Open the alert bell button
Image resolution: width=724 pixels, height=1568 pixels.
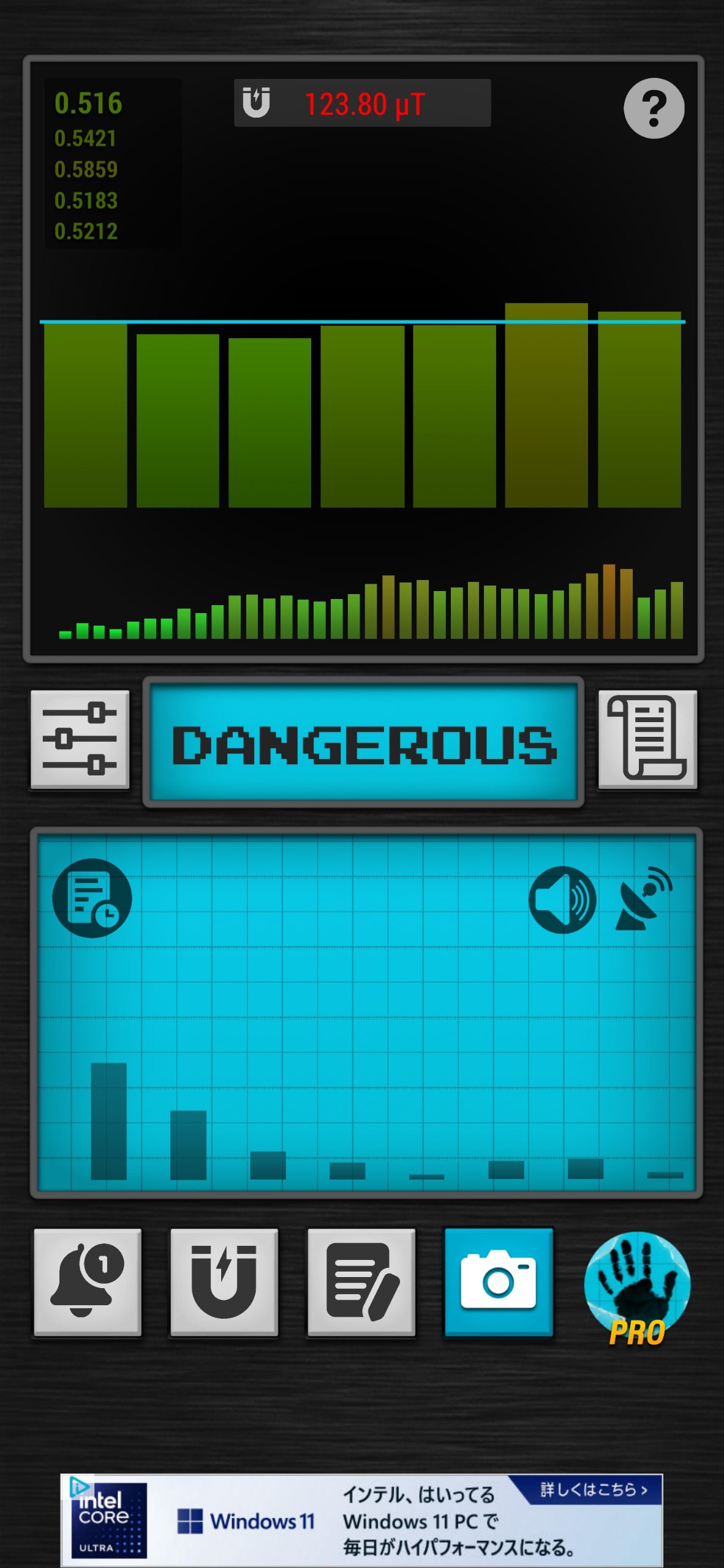click(x=88, y=1281)
